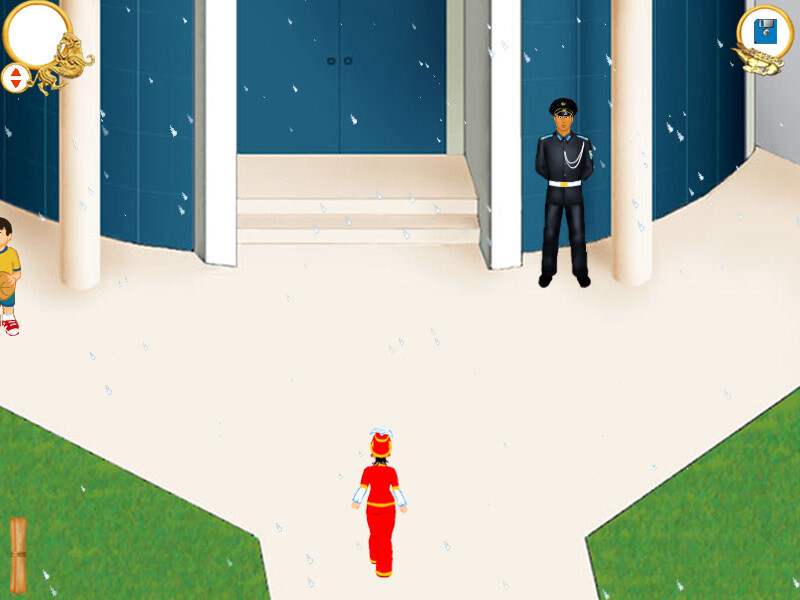The image size is (800, 600).
Task: Save the game with the floppy disk
Action: (766, 31)
